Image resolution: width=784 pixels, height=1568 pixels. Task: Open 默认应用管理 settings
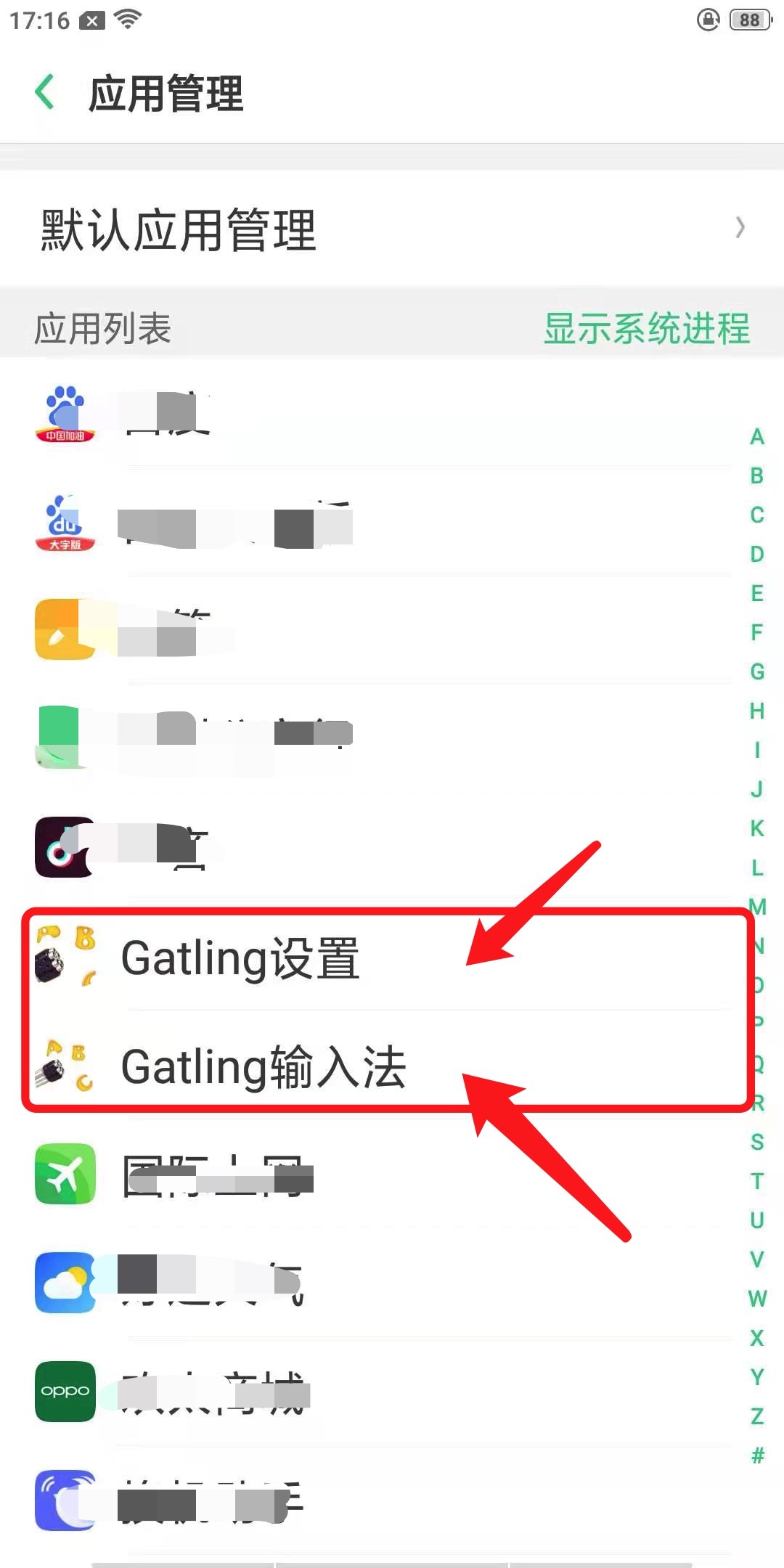pos(392,229)
